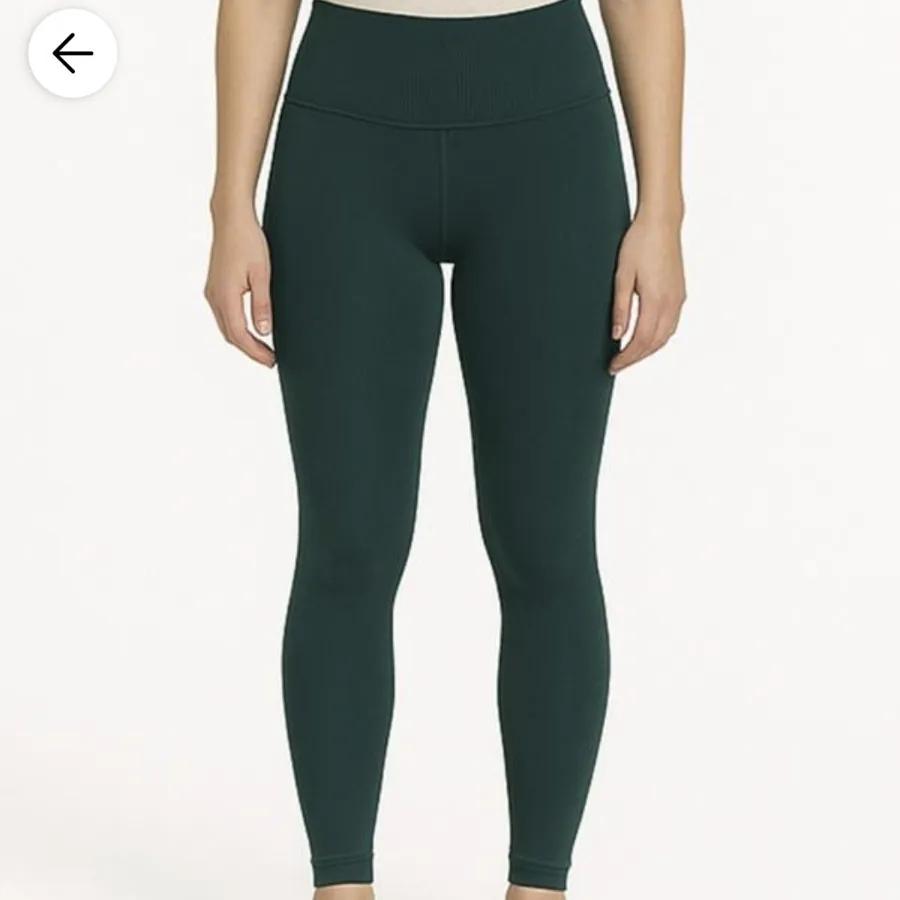The image size is (900, 900).
Task: Go back using the arrow button
Action: (72, 53)
